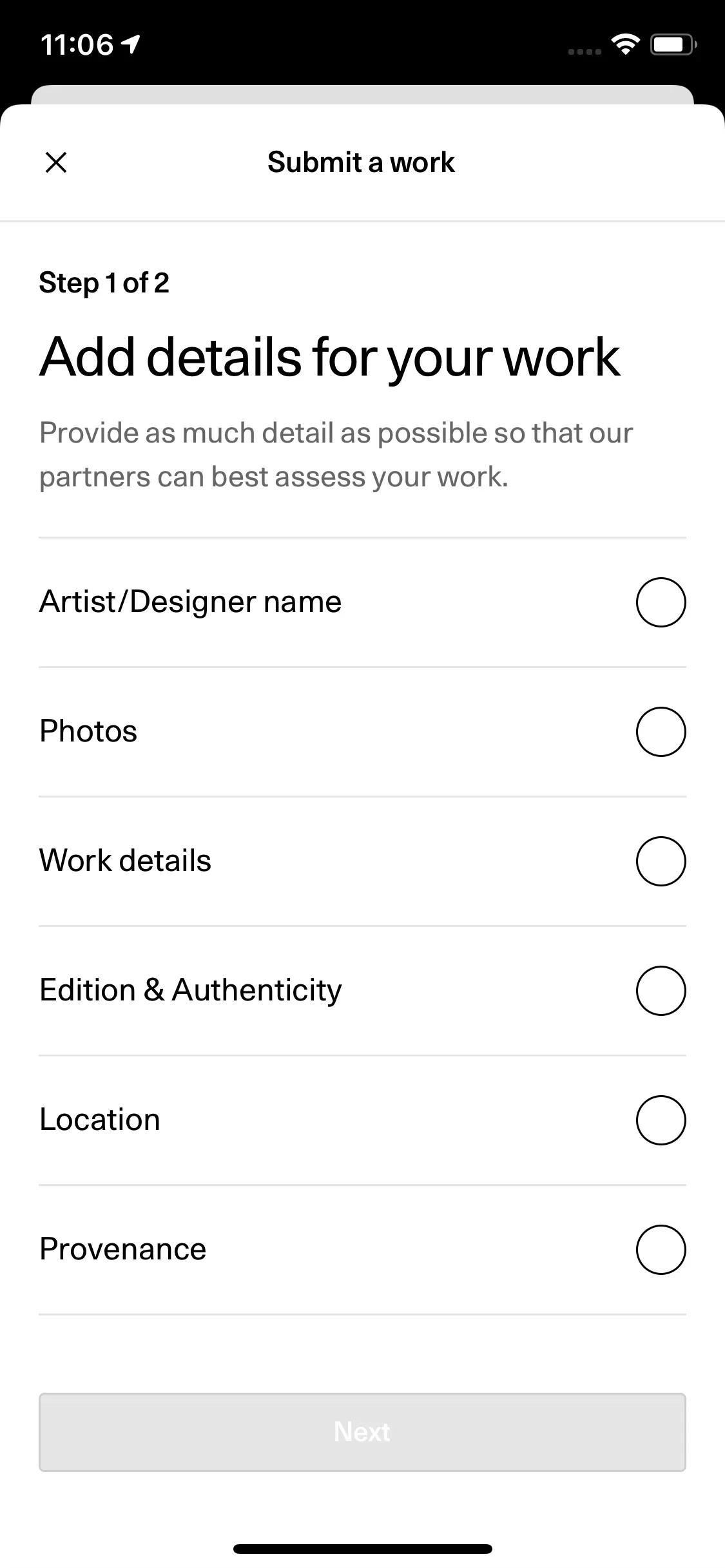Tap the completion circle next to Provenance

click(x=661, y=1248)
